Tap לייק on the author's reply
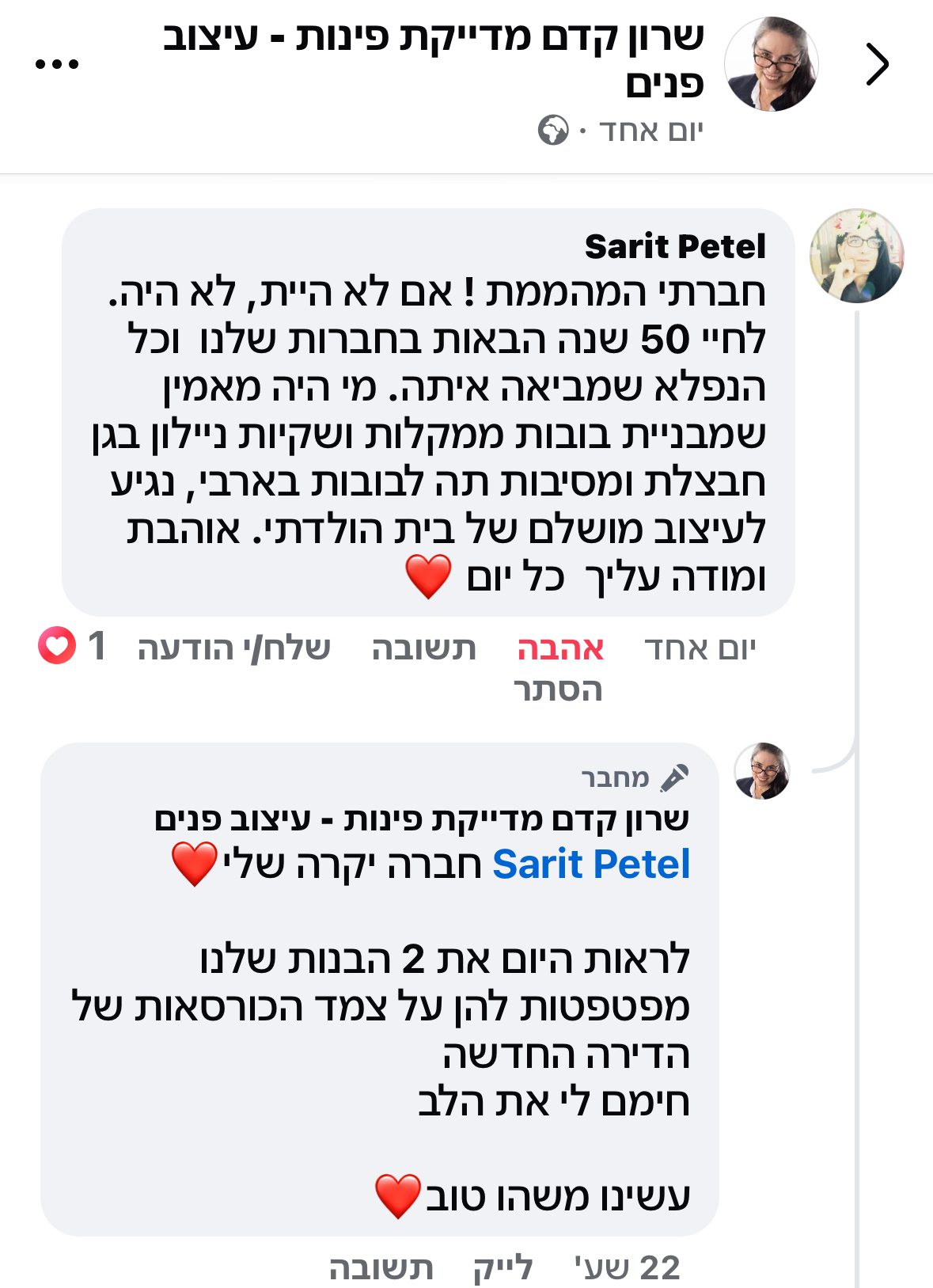Image resolution: width=933 pixels, height=1288 pixels. [x=503, y=1267]
